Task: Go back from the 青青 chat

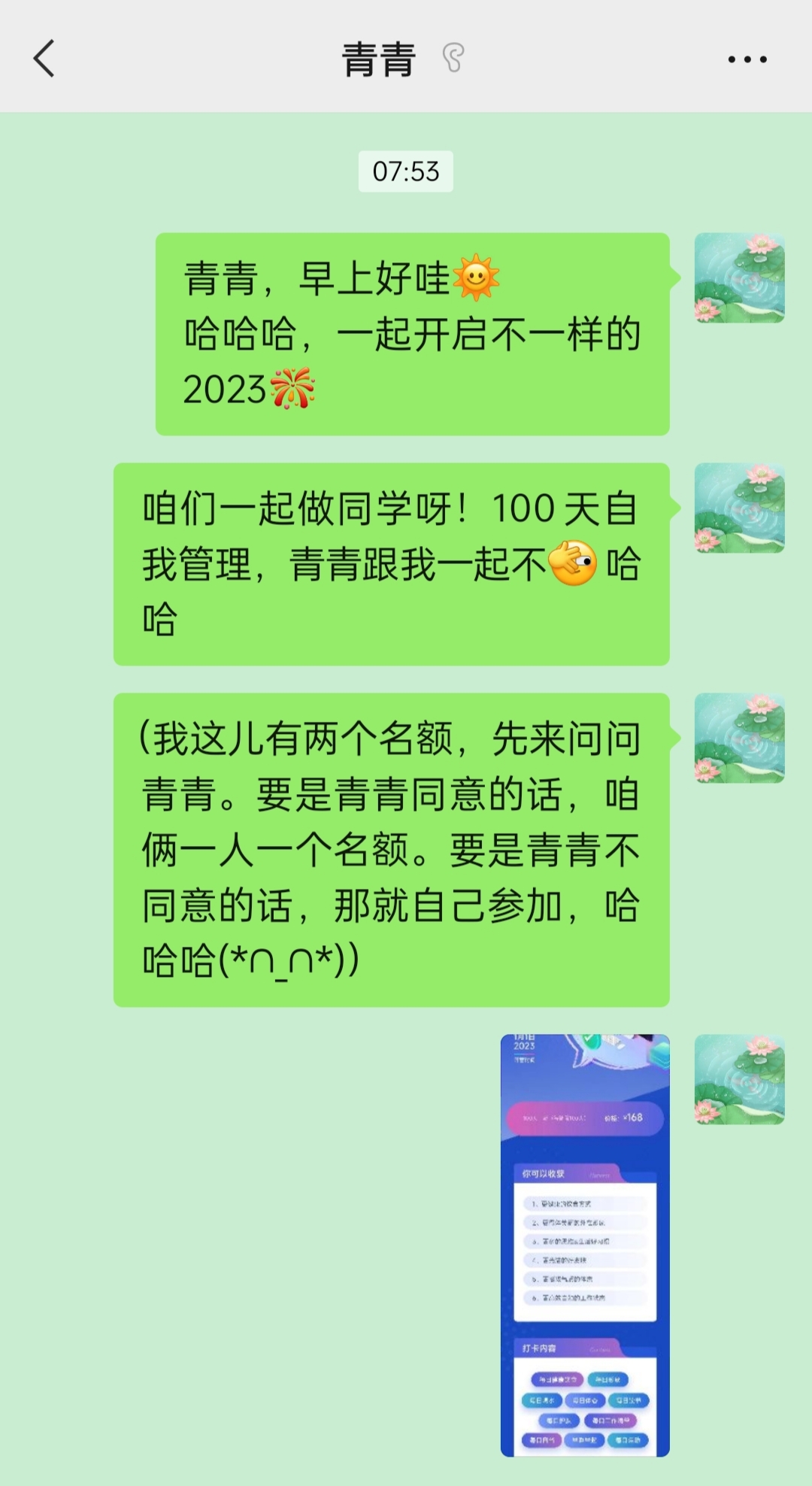Action: 44,59
